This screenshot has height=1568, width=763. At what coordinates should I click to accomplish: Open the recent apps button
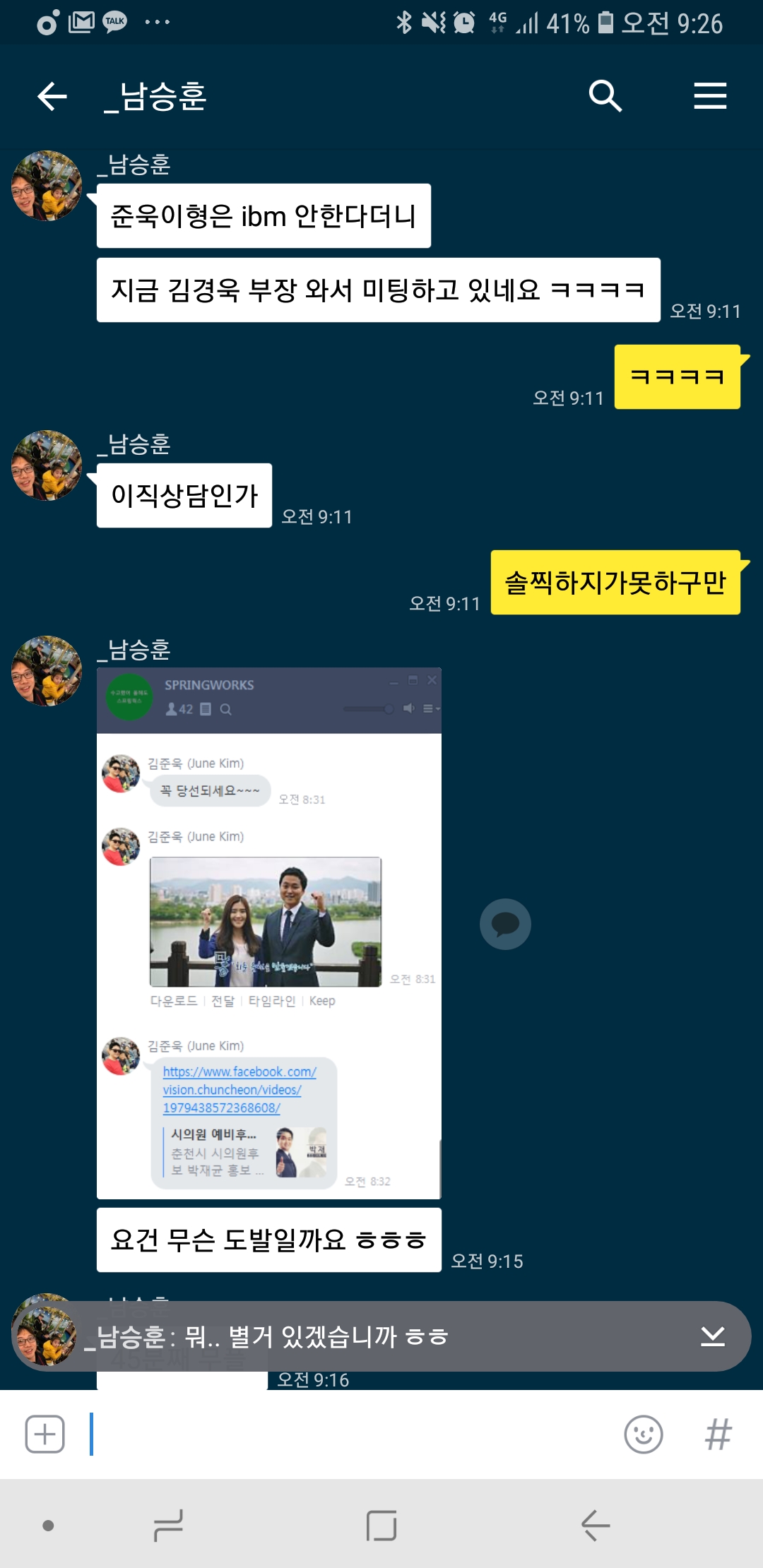[168, 1526]
